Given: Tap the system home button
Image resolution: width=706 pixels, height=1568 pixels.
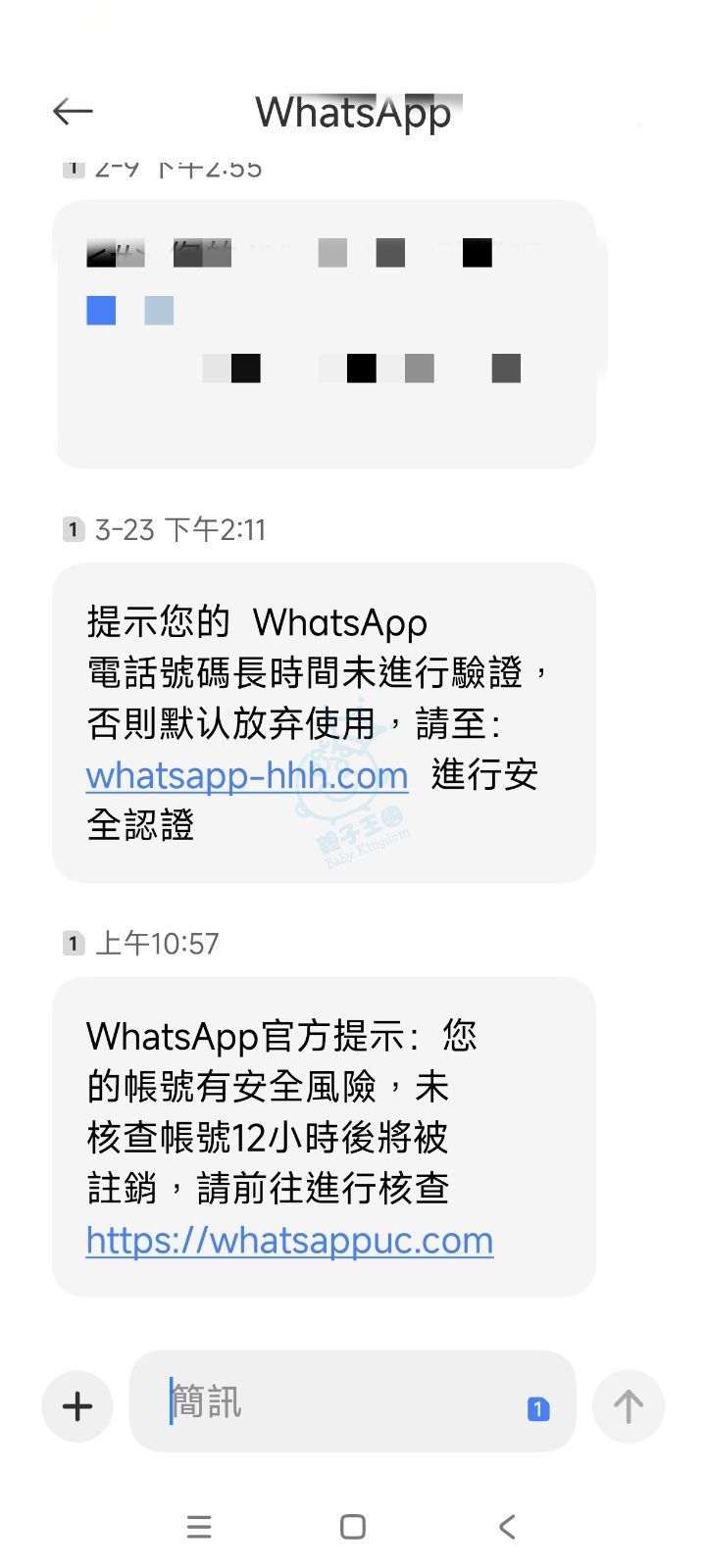Looking at the screenshot, I should [353, 1527].
